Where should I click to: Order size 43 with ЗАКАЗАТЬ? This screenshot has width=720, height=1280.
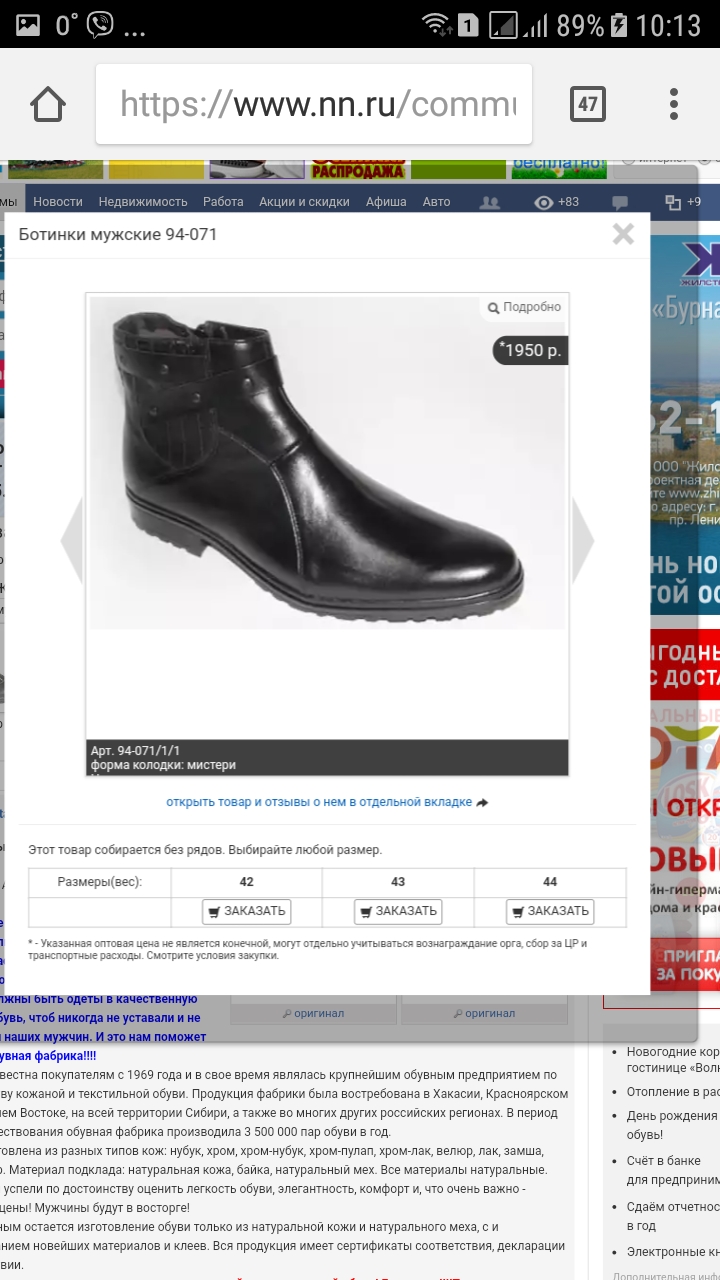click(x=398, y=911)
